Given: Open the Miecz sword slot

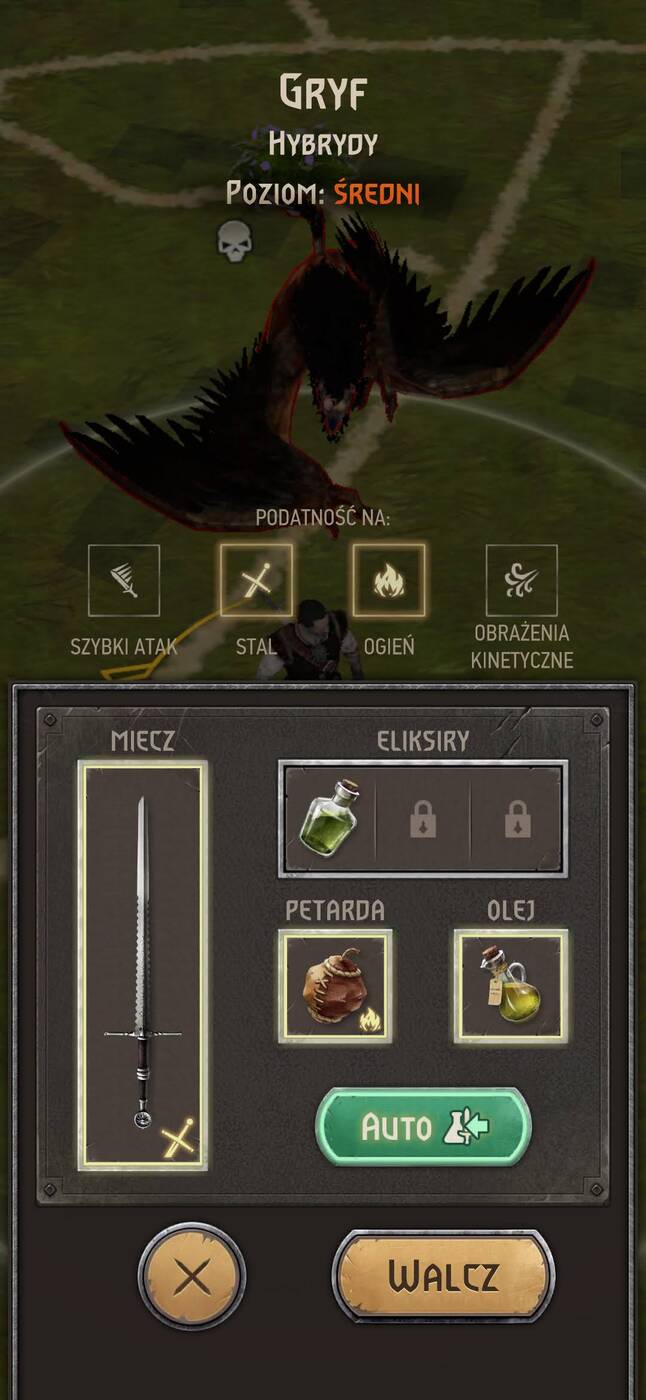Looking at the screenshot, I should click(143, 965).
